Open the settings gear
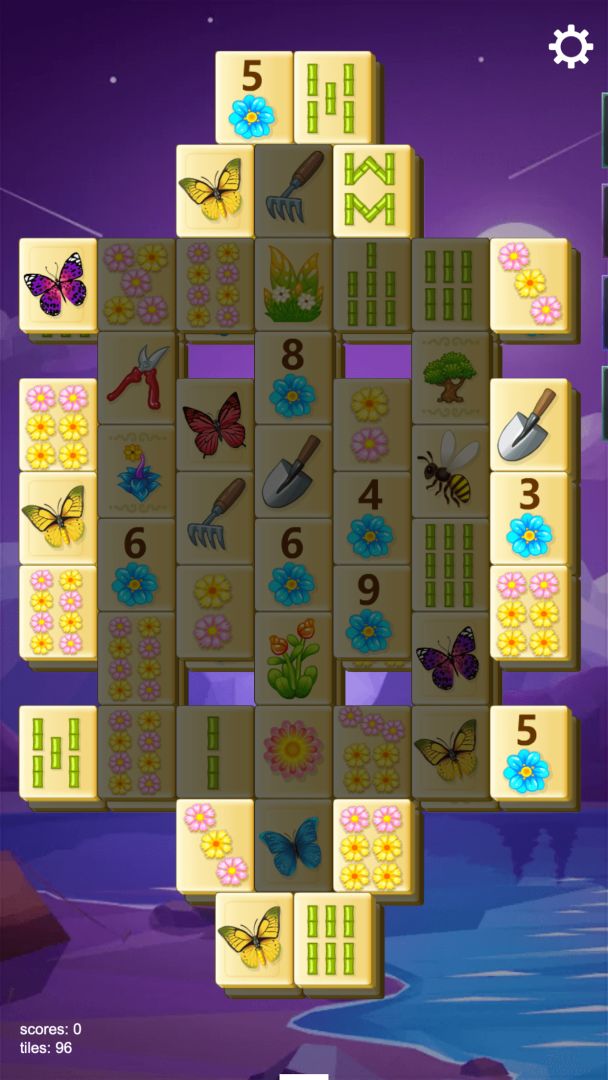 tap(570, 47)
